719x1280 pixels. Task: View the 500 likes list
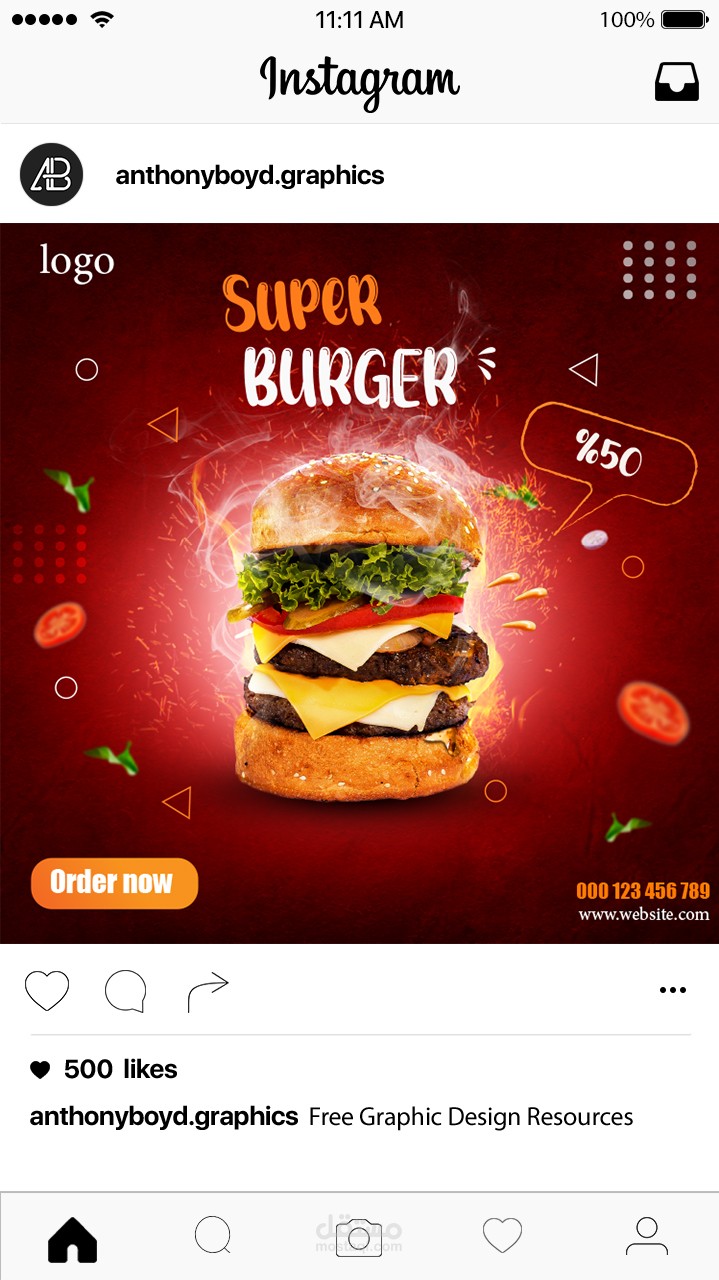(x=120, y=1069)
